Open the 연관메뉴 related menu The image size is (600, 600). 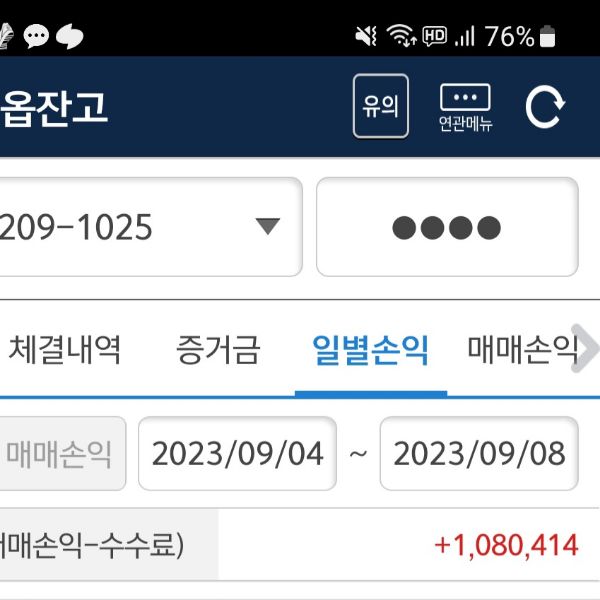(465, 108)
